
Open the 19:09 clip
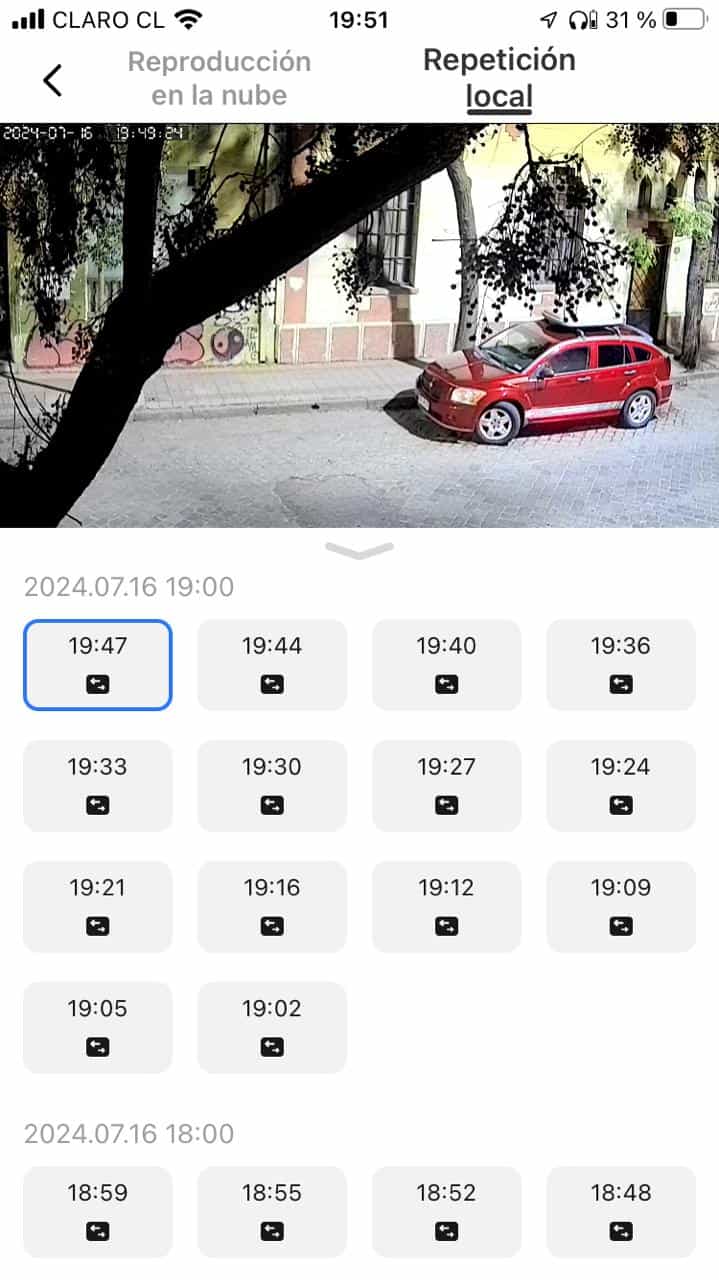[620, 907]
